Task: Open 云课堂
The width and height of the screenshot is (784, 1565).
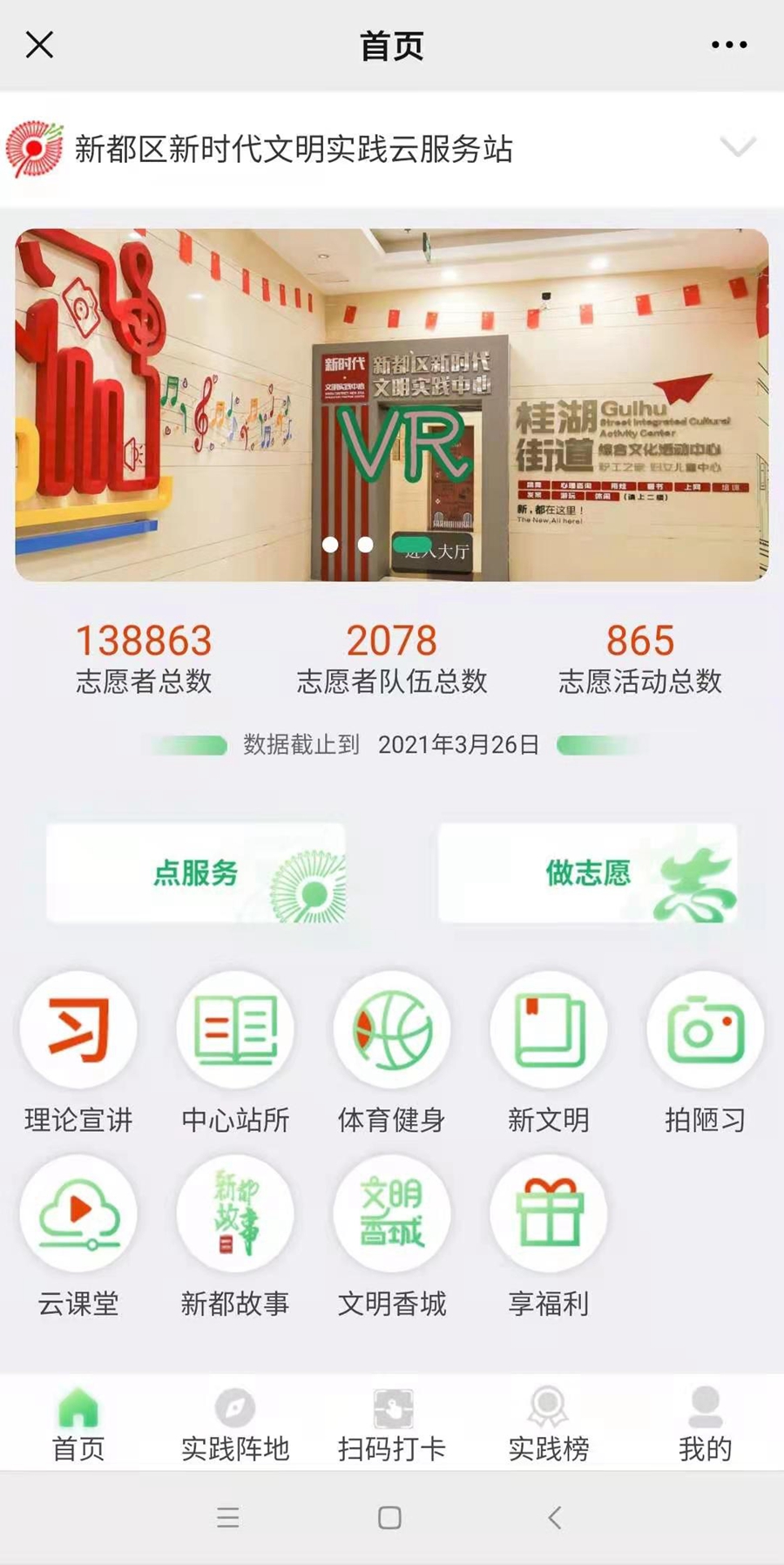Action: point(78,1214)
